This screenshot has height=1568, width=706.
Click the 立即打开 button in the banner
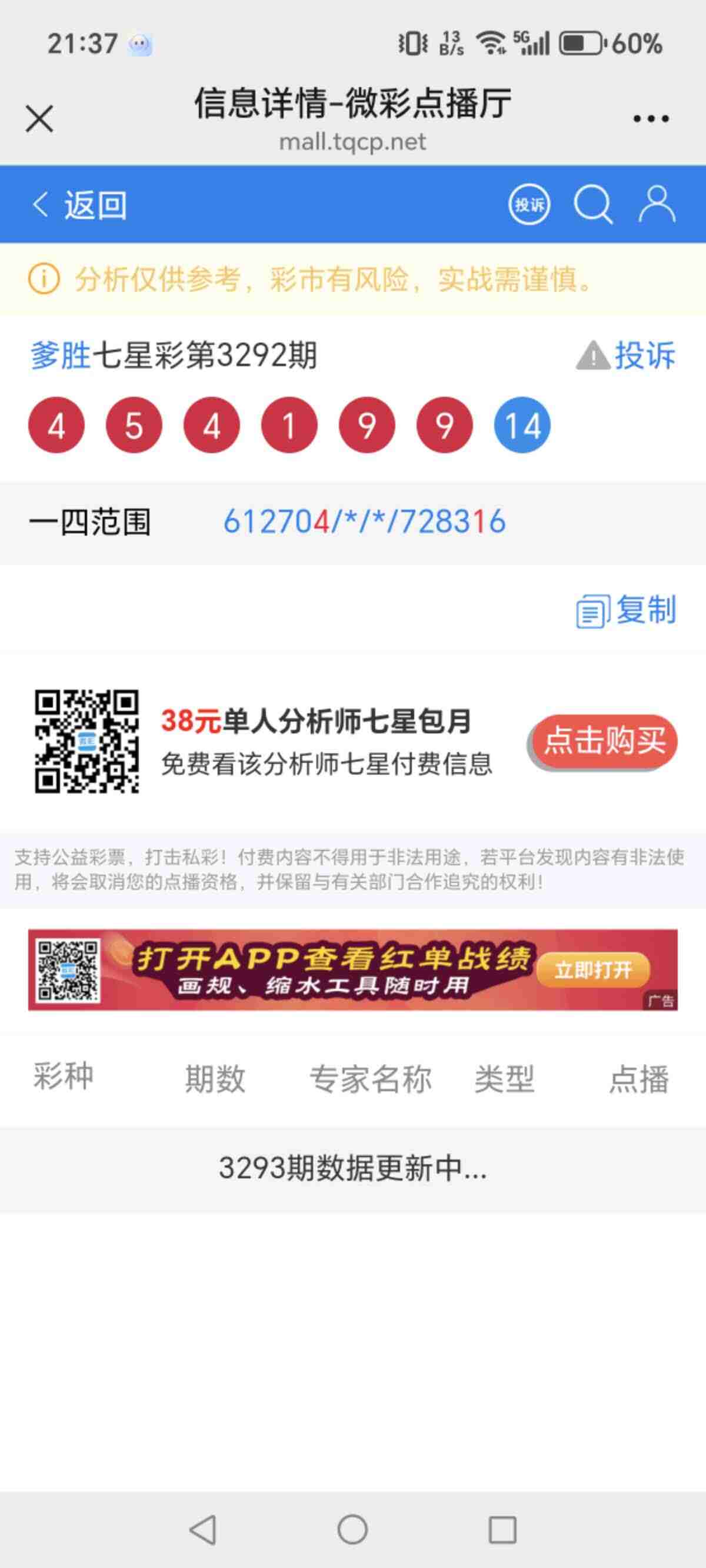tap(594, 968)
